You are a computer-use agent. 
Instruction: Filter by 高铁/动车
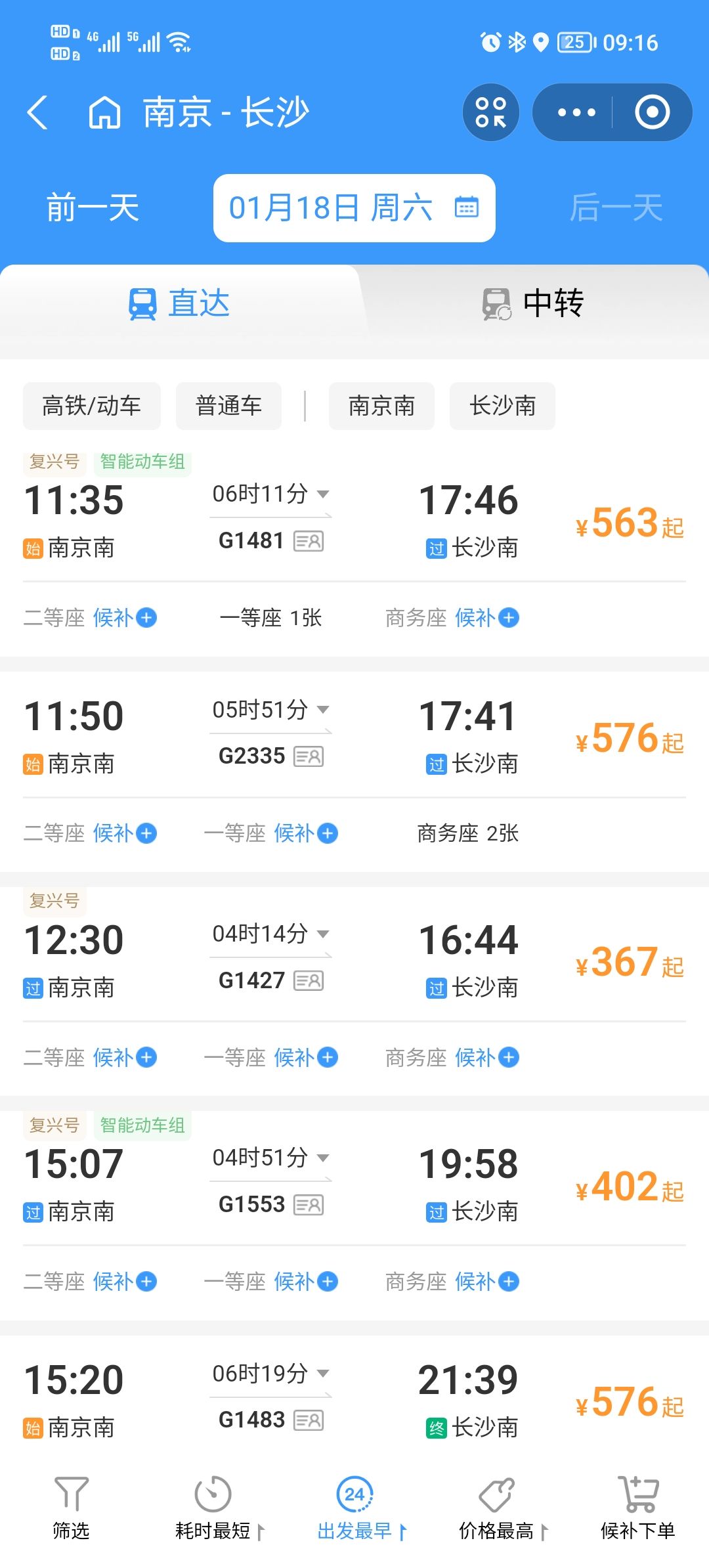pos(92,406)
